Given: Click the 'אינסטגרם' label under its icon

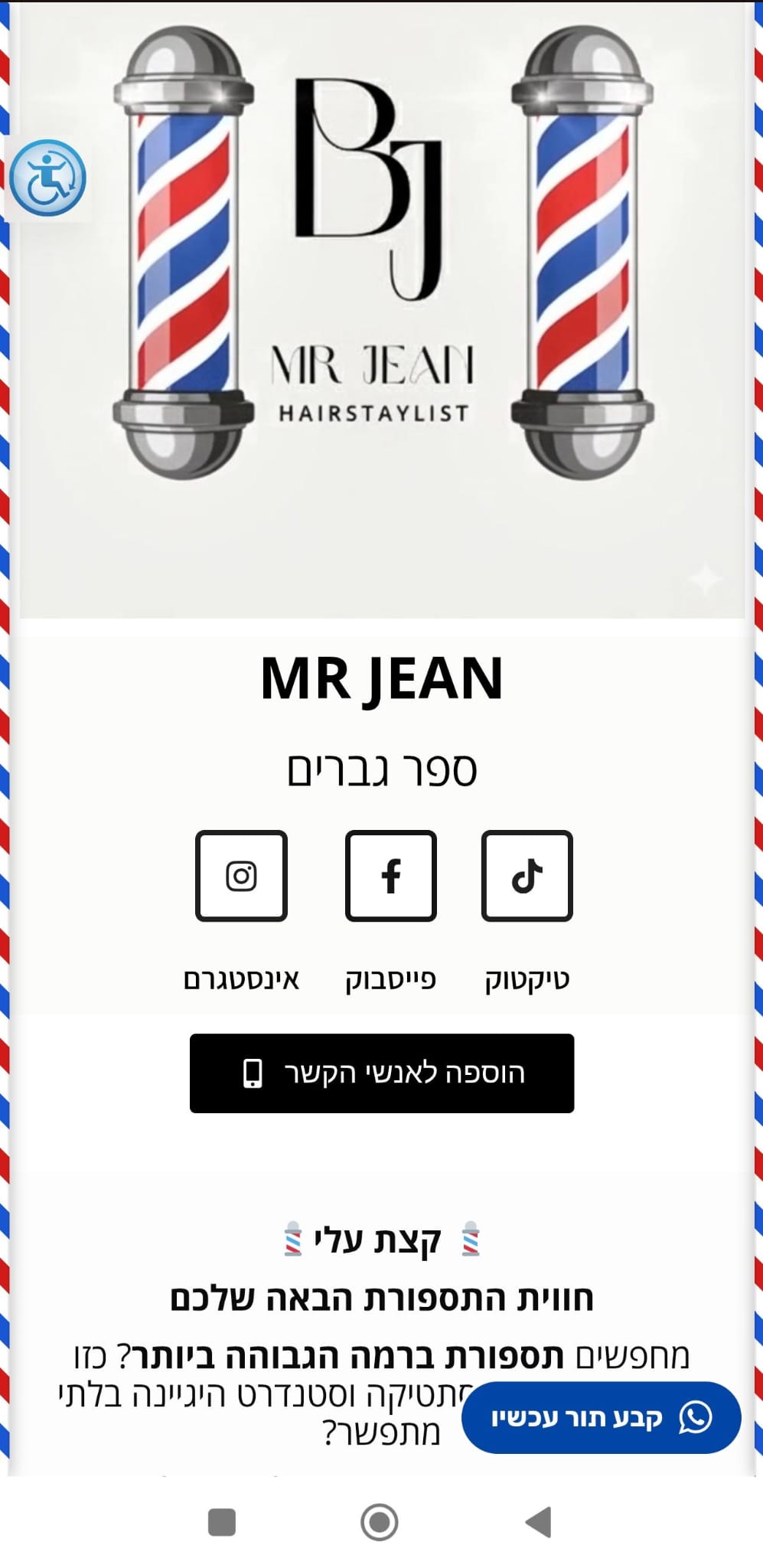Looking at the screenshot, I should 241,978.
